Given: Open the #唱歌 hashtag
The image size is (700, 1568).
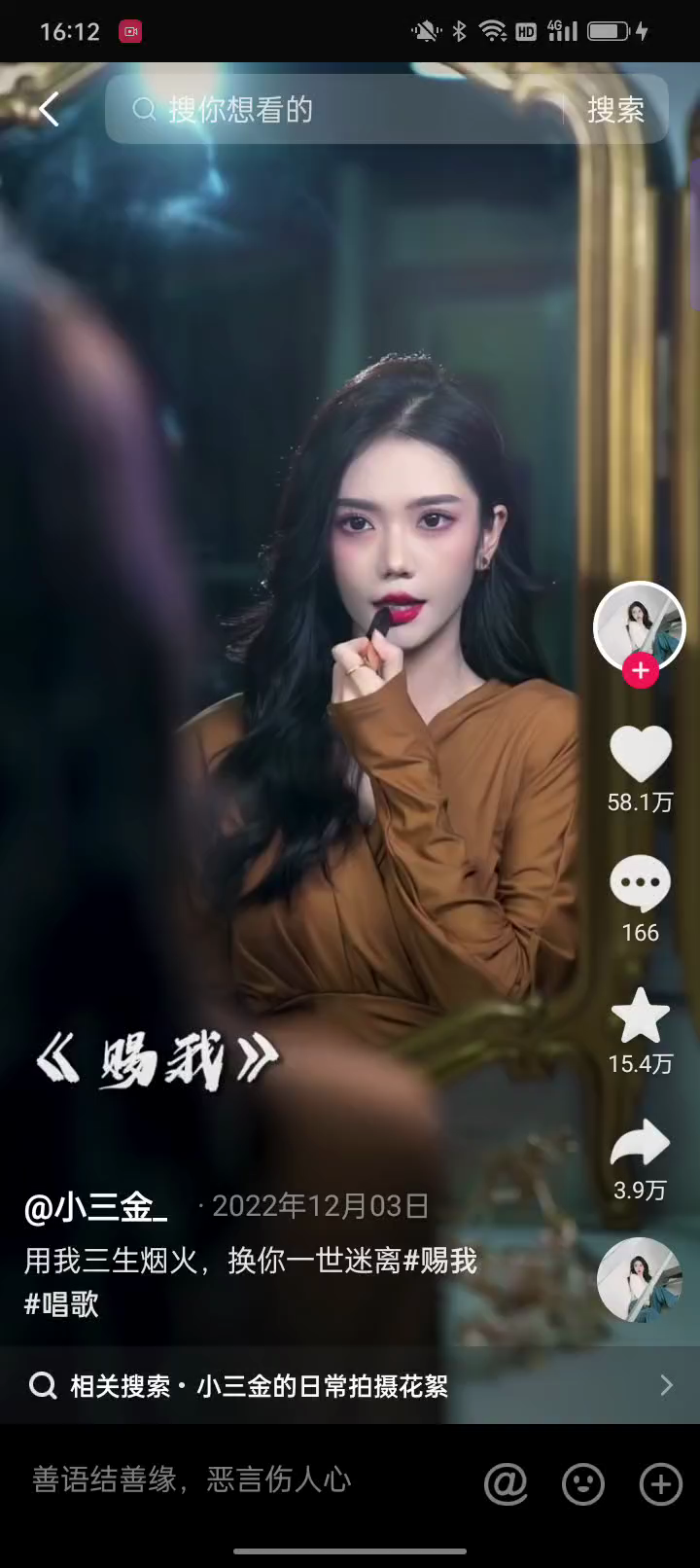Looking at the screenshot, I should (61, 1304).
